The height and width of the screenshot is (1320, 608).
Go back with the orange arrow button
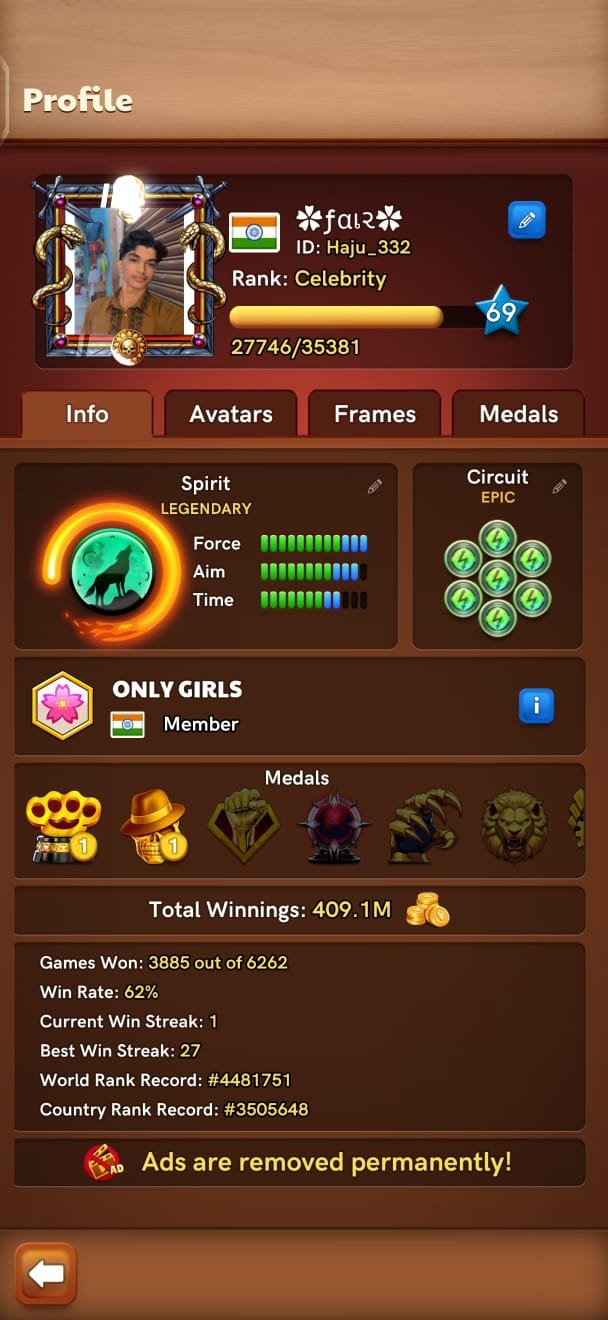click(x=46, y=1274)
